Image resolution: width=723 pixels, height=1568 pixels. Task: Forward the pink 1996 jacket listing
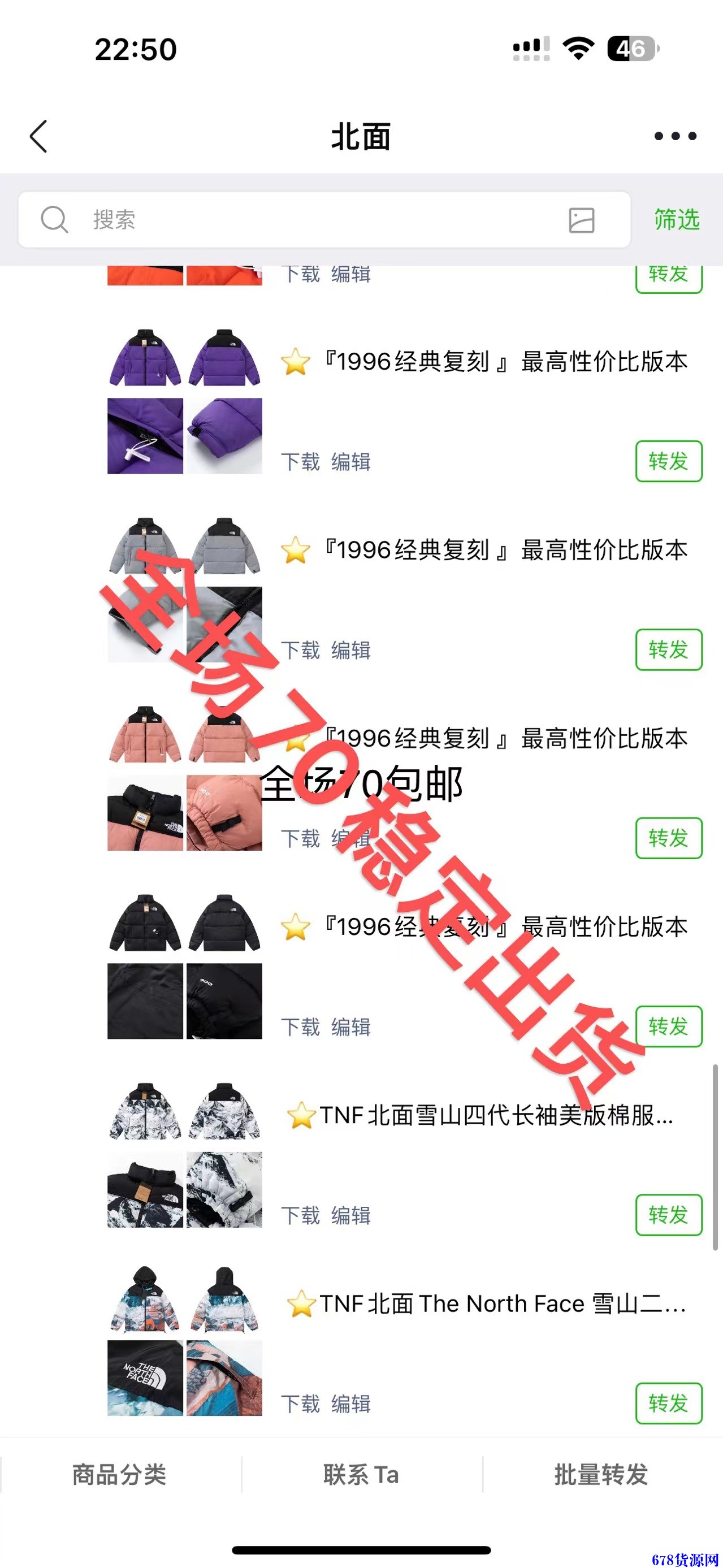668,838
